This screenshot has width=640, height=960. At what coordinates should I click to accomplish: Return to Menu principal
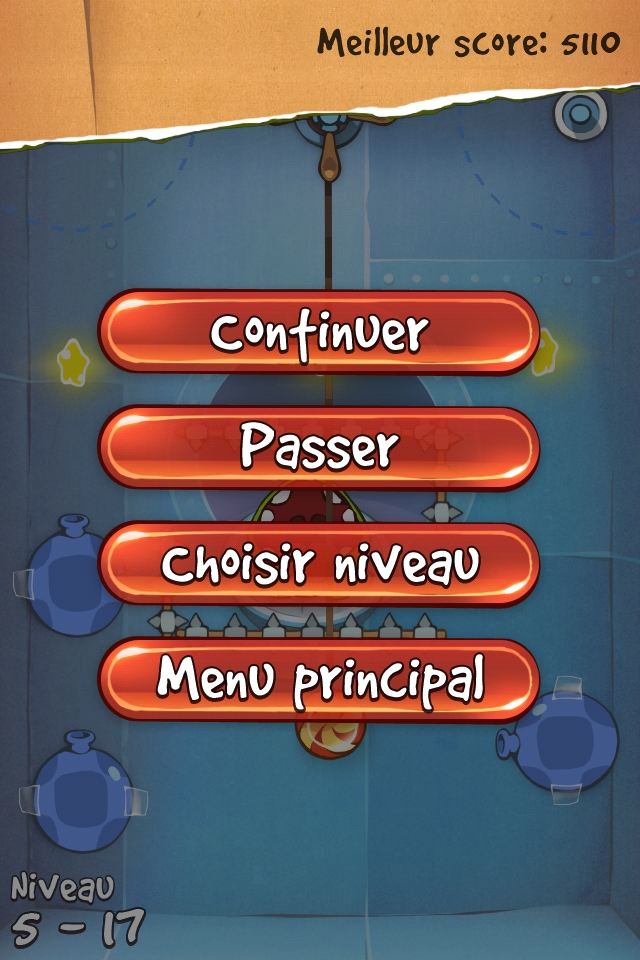click(319, 680)
